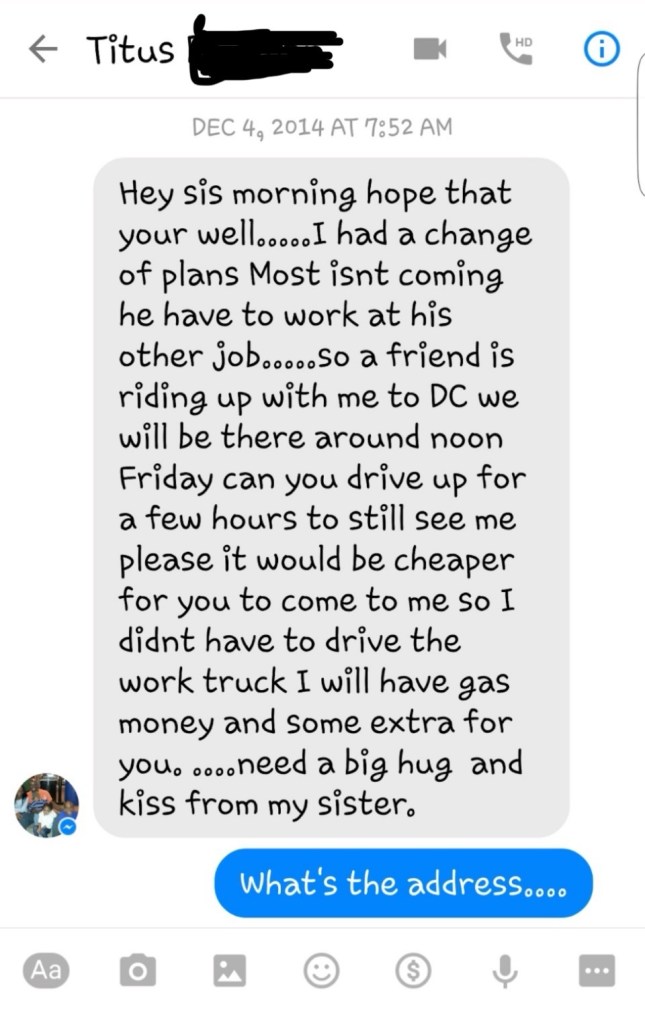Open the send money payment option
The width and height of the screenshot is (645, 1023).
tap(413, 969)
